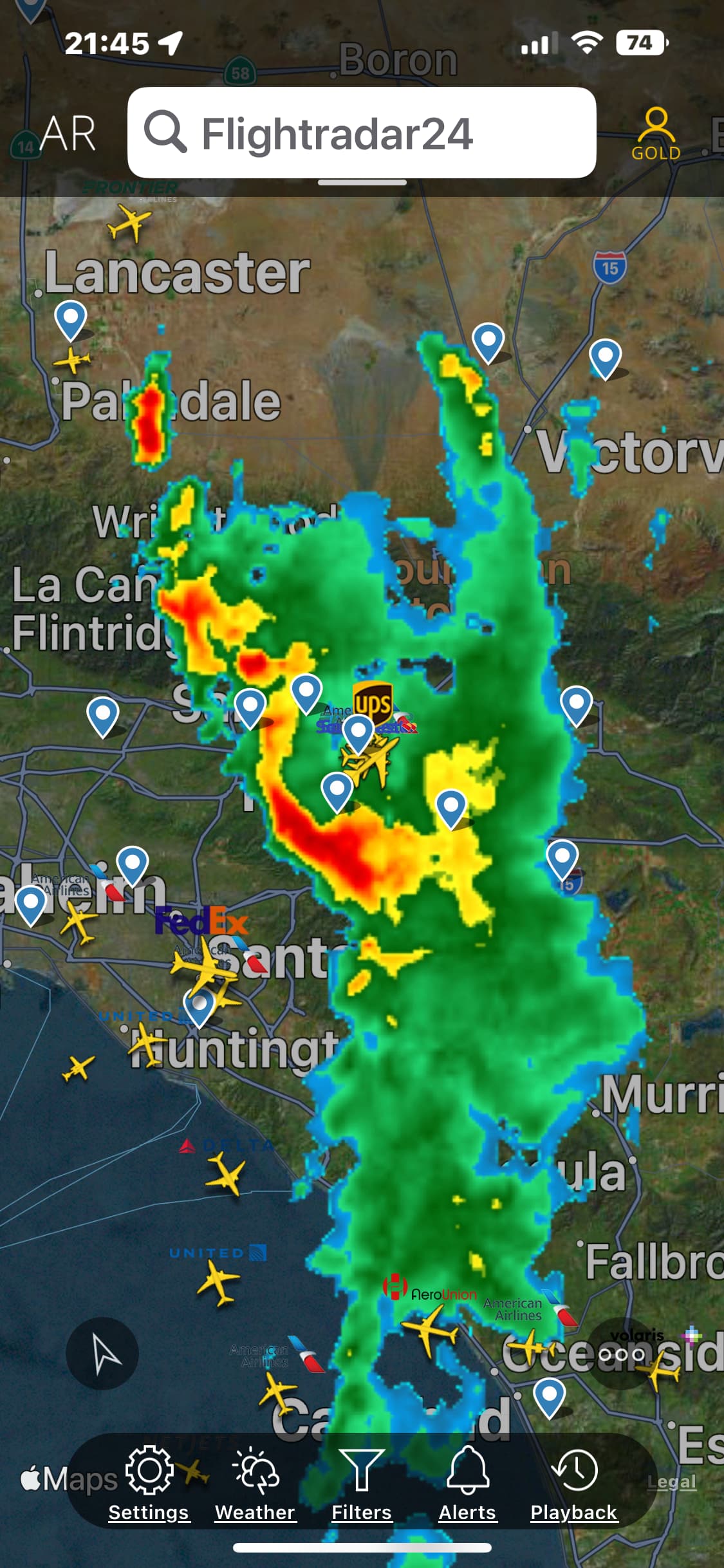Open the Legal link on the map

coord(671,1482)
